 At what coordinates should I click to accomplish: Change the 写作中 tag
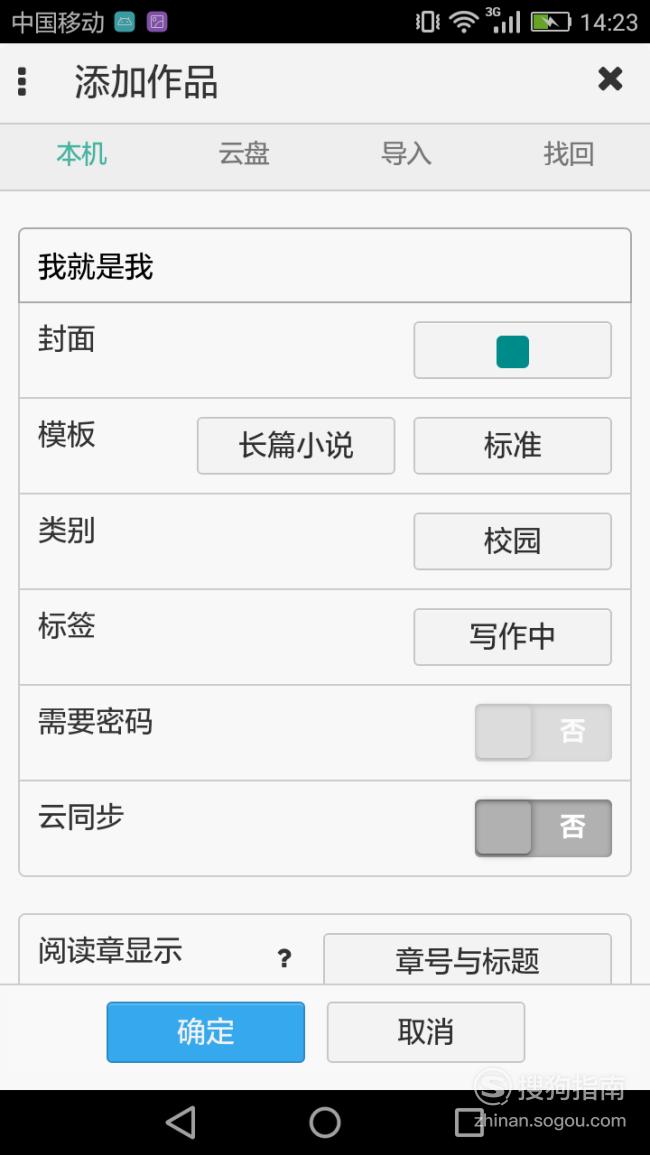(x=512, y=637)
